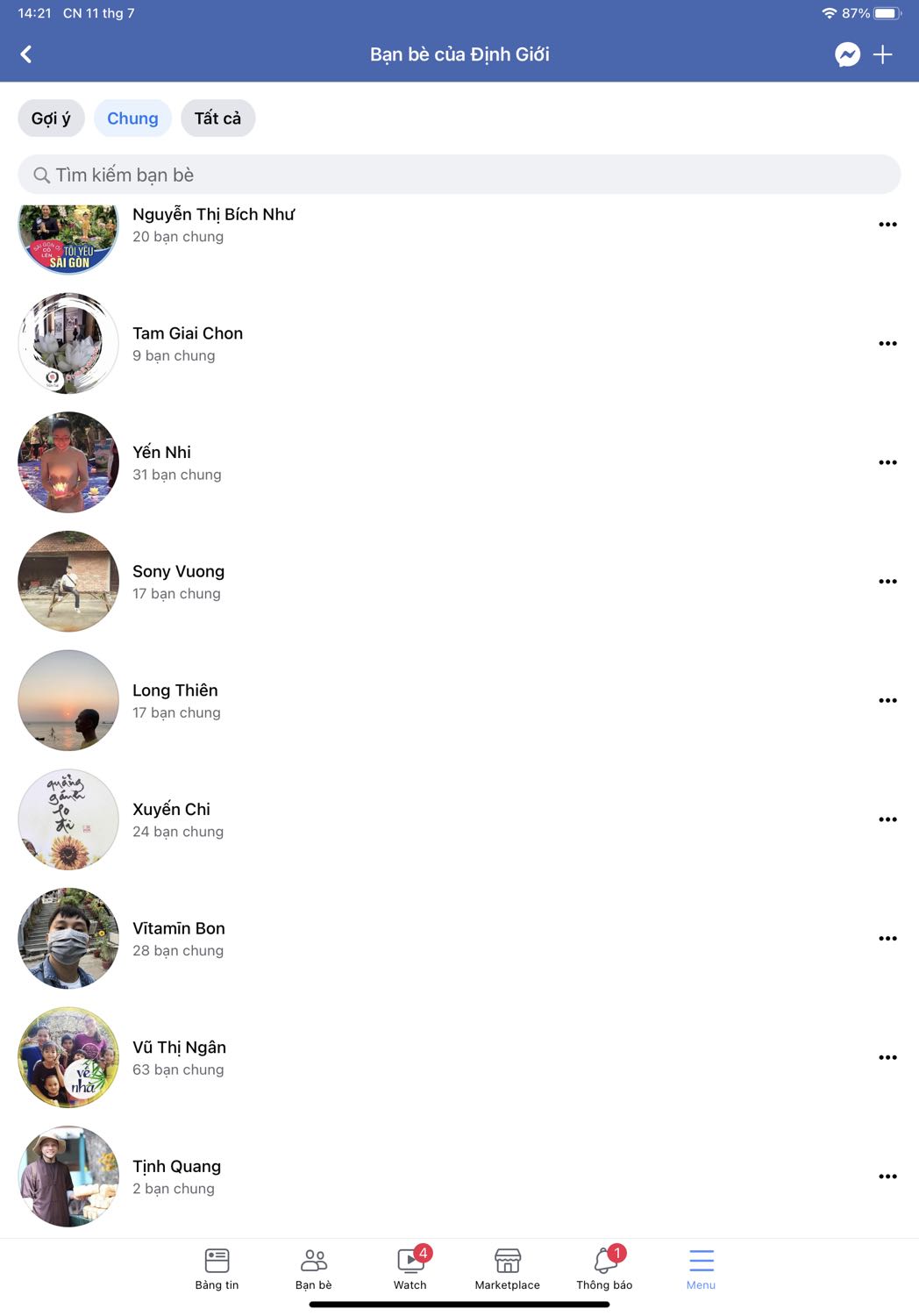This screenshot has height=1316, width=919.
Task: Go back from the friends list
Action: pos(26,54)
